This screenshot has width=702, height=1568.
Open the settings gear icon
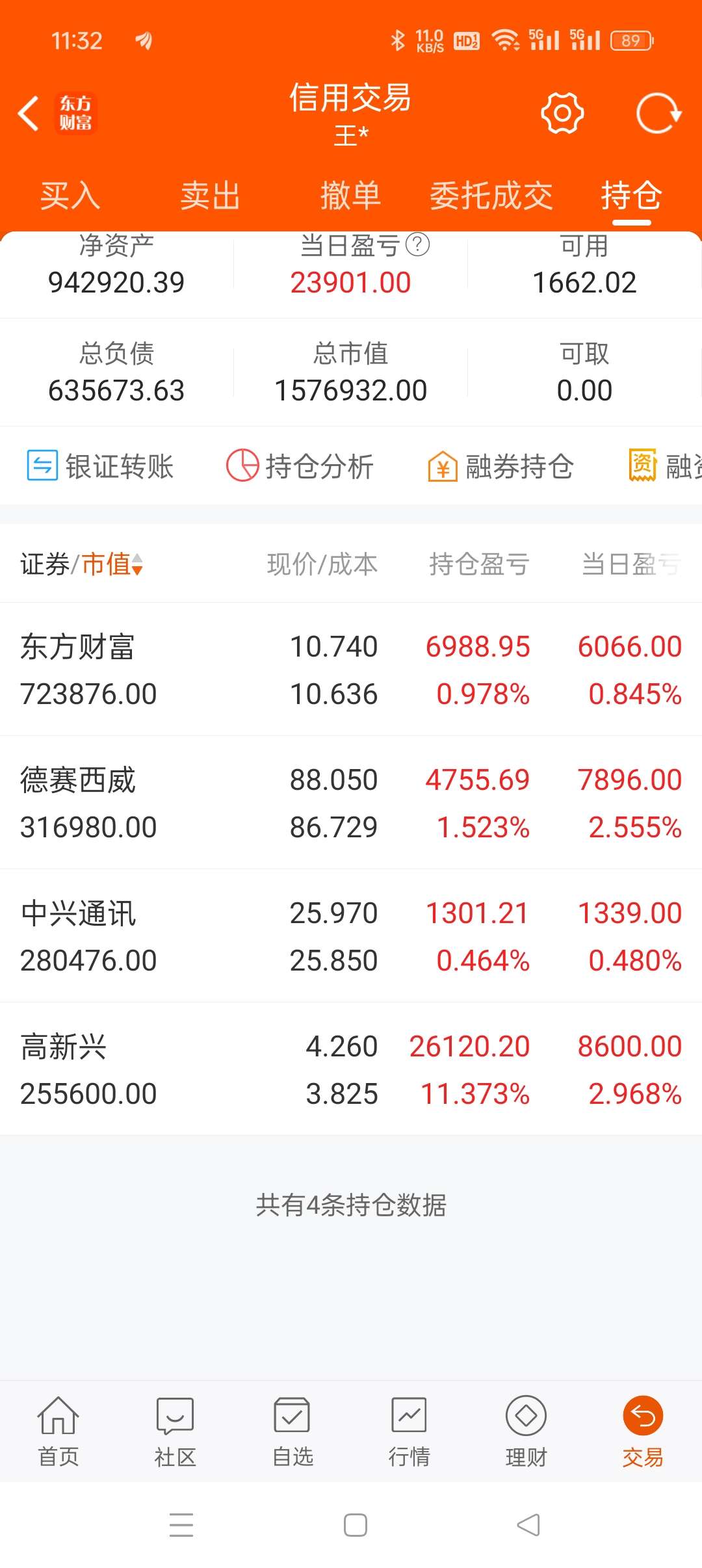click(562, 113)
